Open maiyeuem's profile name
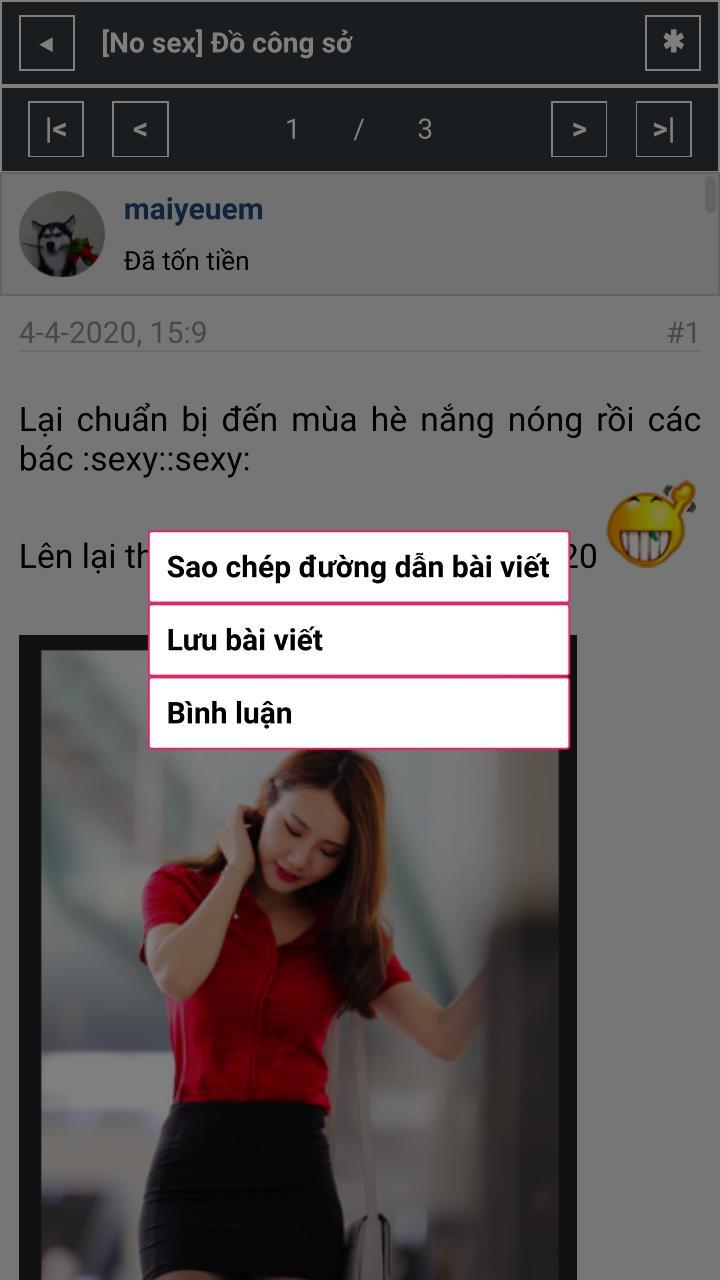 [x=193, y=210]
